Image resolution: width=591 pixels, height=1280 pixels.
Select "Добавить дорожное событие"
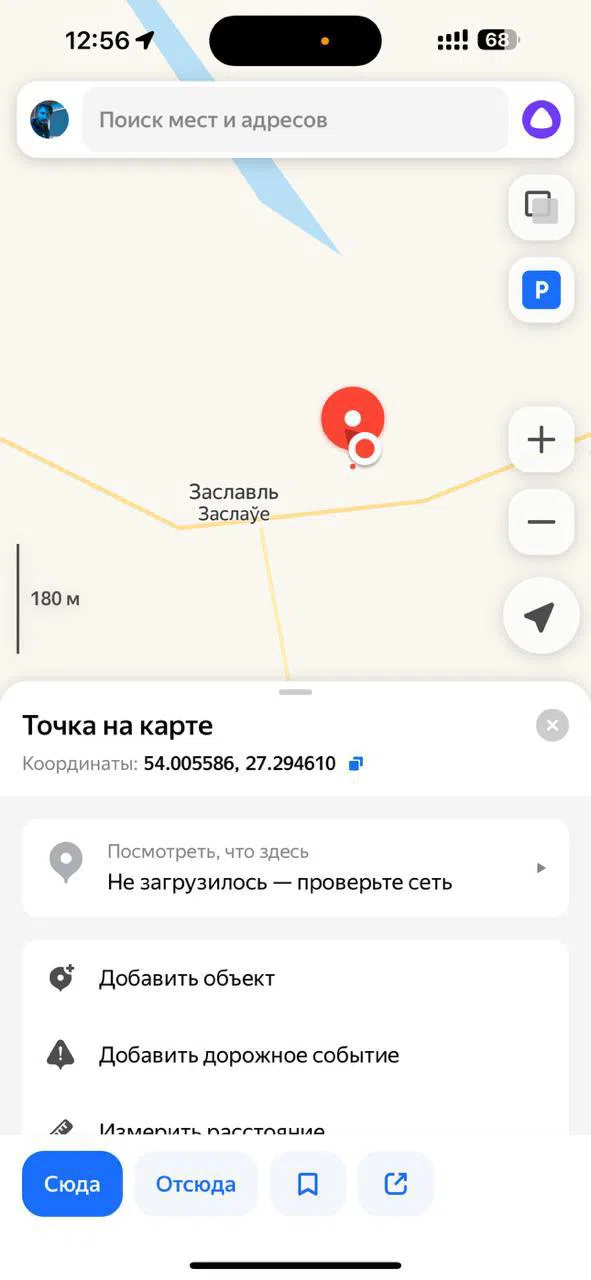pos(295,1055)
